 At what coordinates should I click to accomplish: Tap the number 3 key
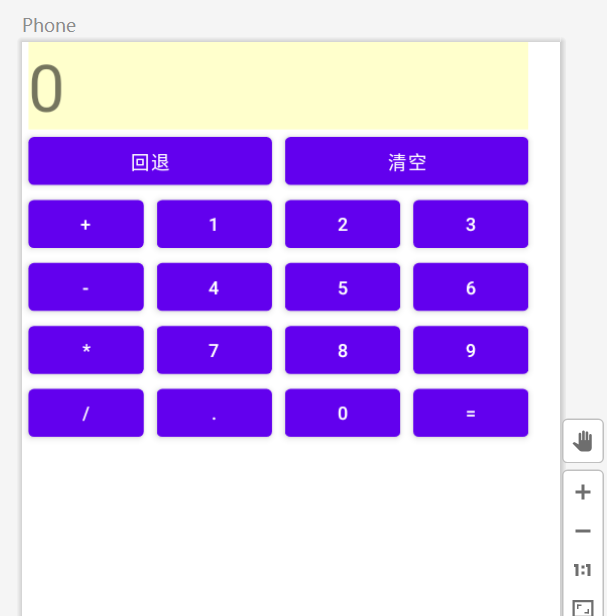pos(470,225)
